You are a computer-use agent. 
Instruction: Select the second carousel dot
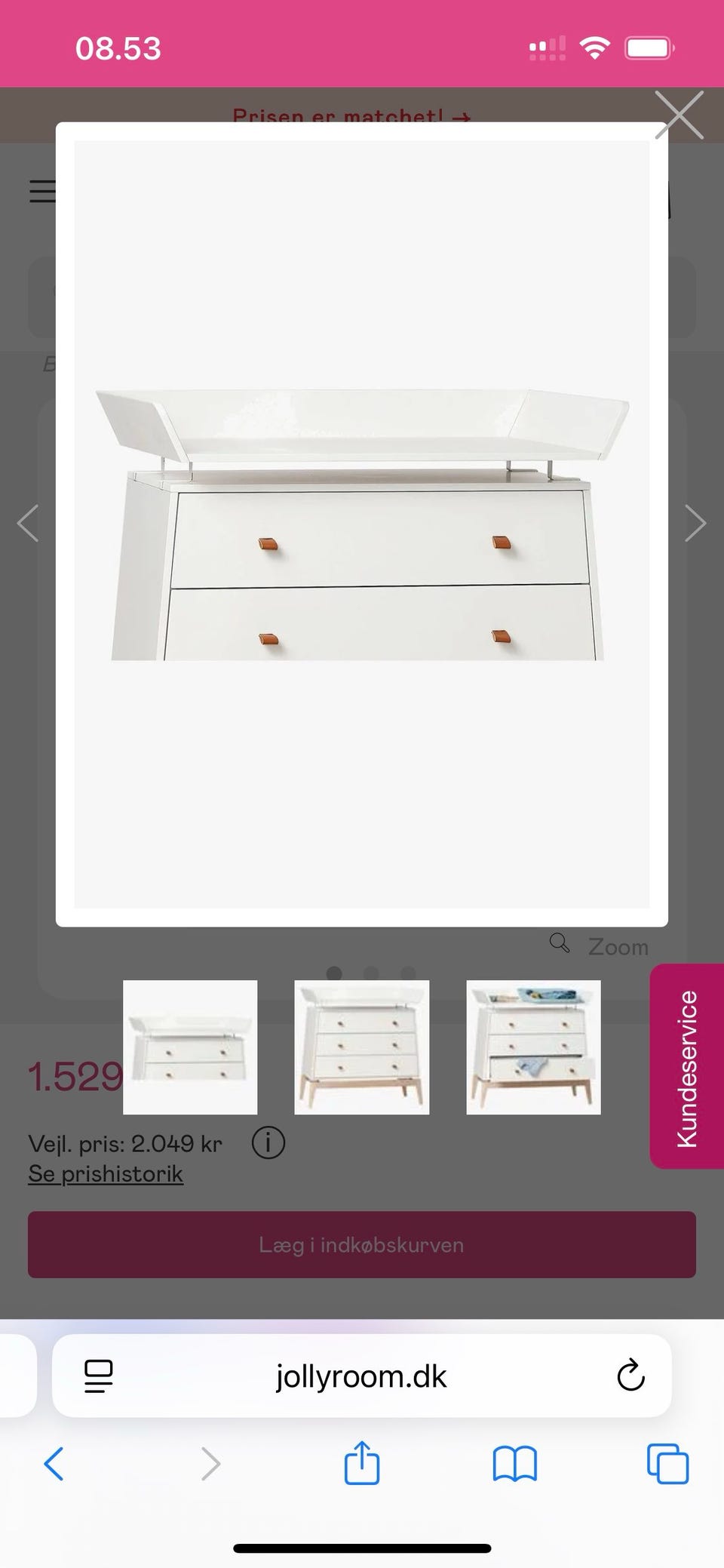tap(370, 974)
